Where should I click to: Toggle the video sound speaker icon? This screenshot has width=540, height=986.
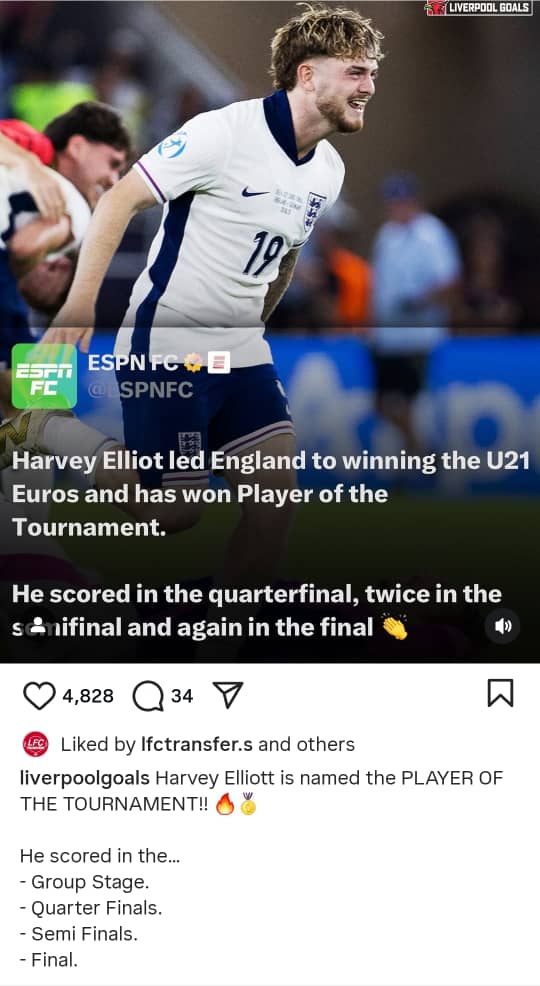pos(503,626)
